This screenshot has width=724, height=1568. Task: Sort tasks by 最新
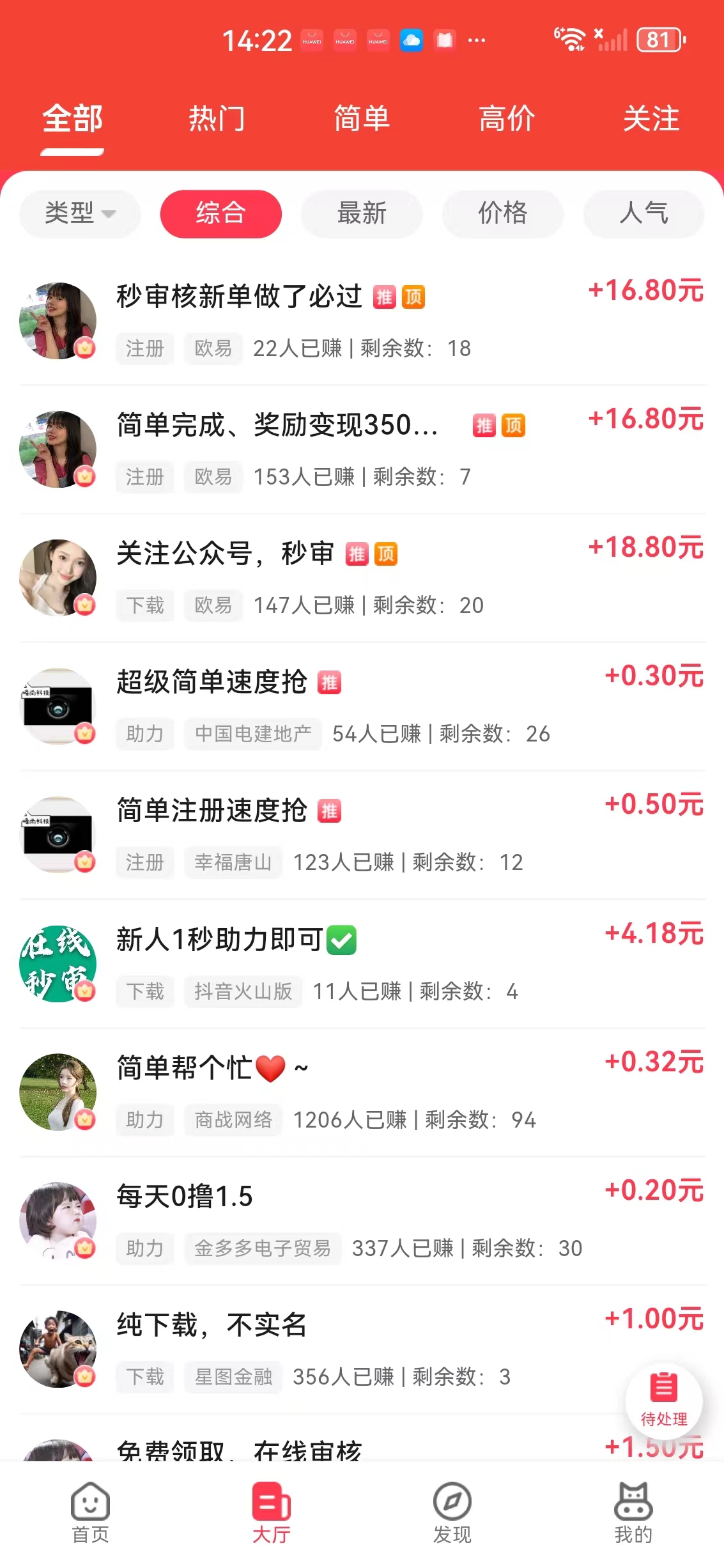(362, 213)
